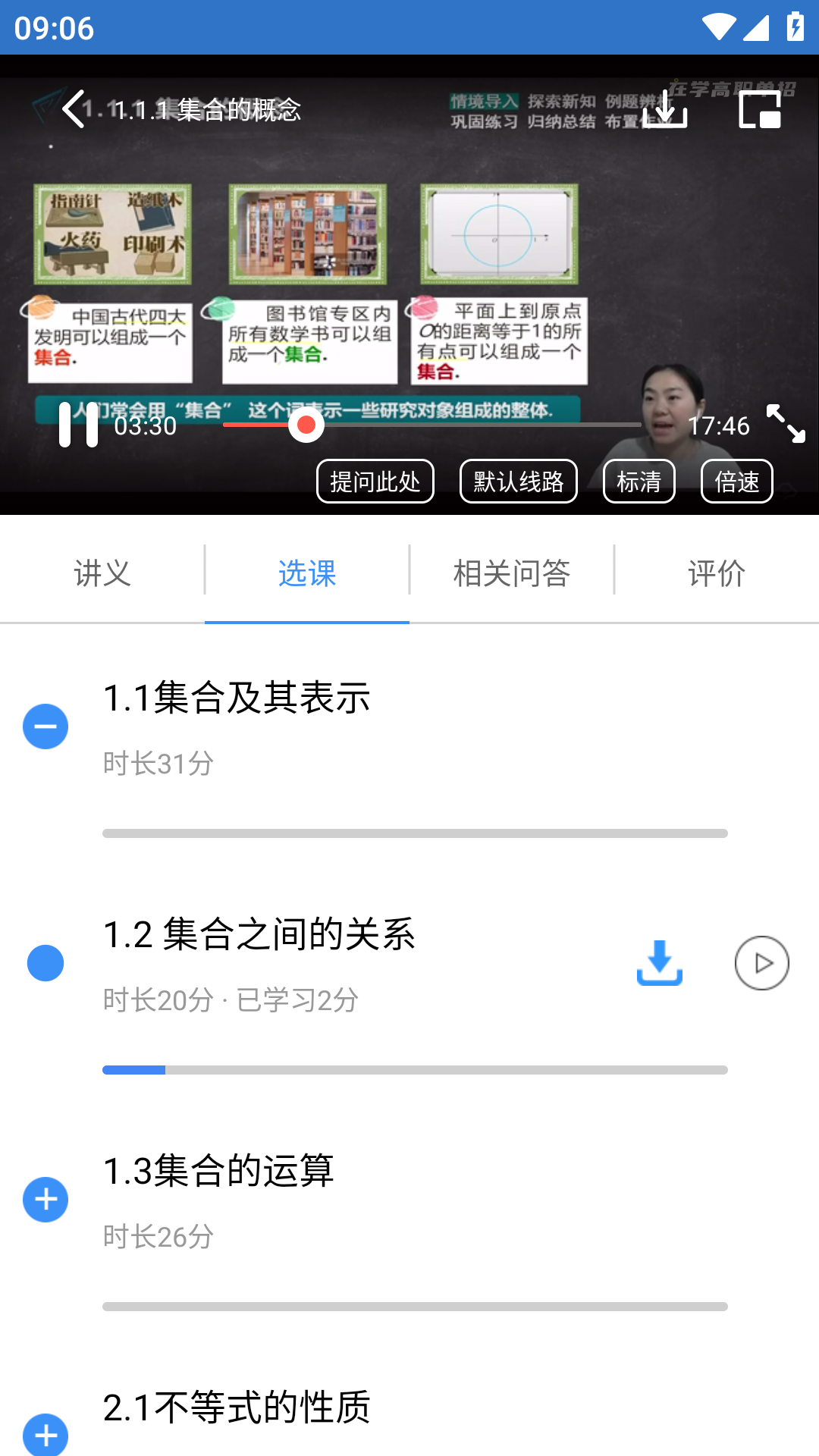The height and width of the screenshot is (1456, 819).
Task: Click the 提问此处 button
Action: point(375,481)
